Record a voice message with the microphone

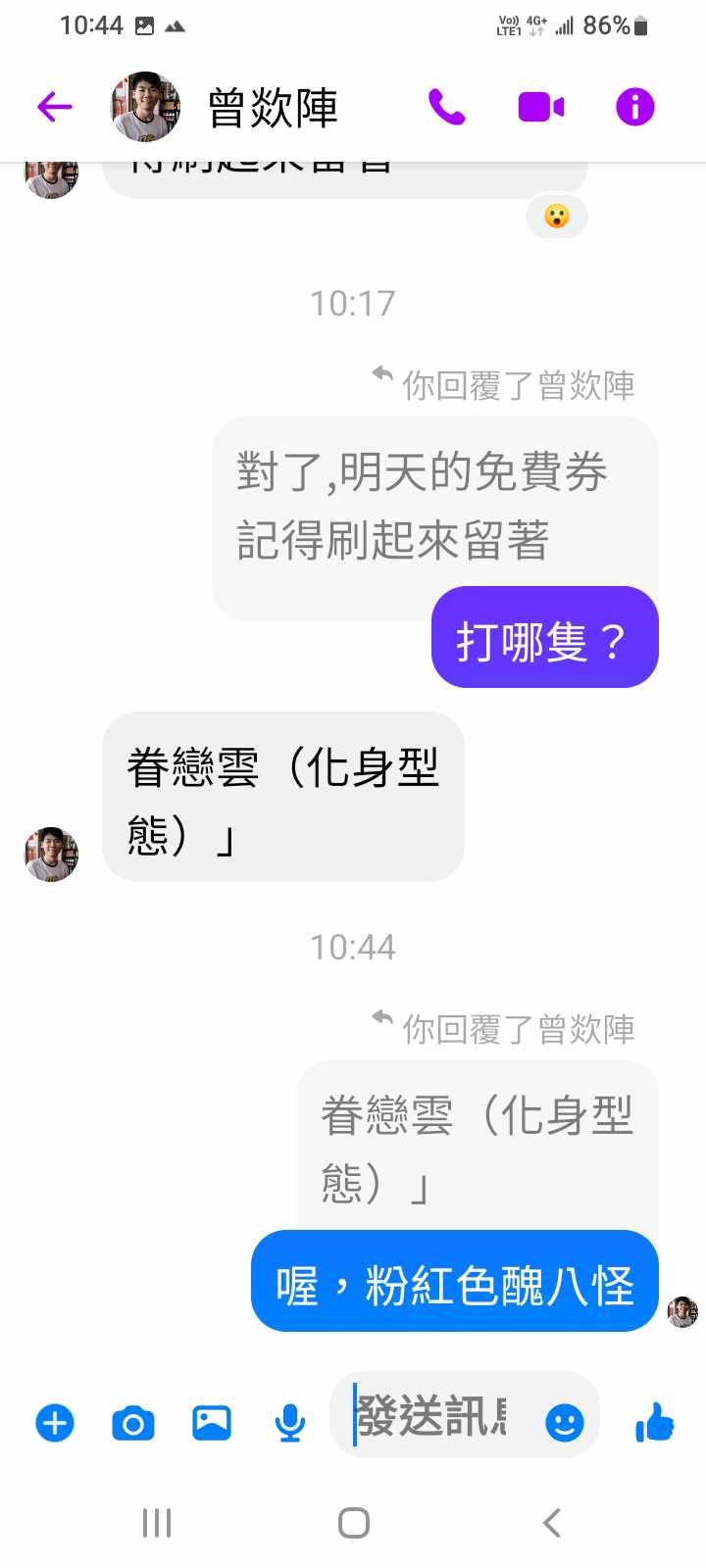[x=289, y=1422]
